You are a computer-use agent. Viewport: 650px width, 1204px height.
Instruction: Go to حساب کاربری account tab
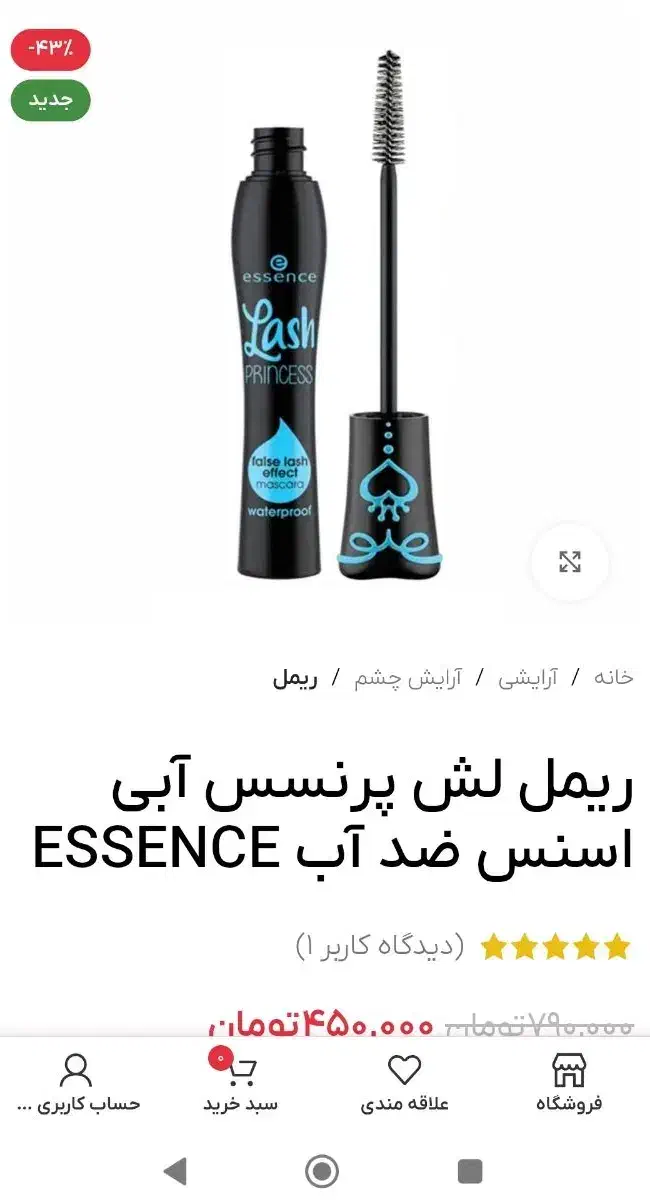click(77, 1083)
